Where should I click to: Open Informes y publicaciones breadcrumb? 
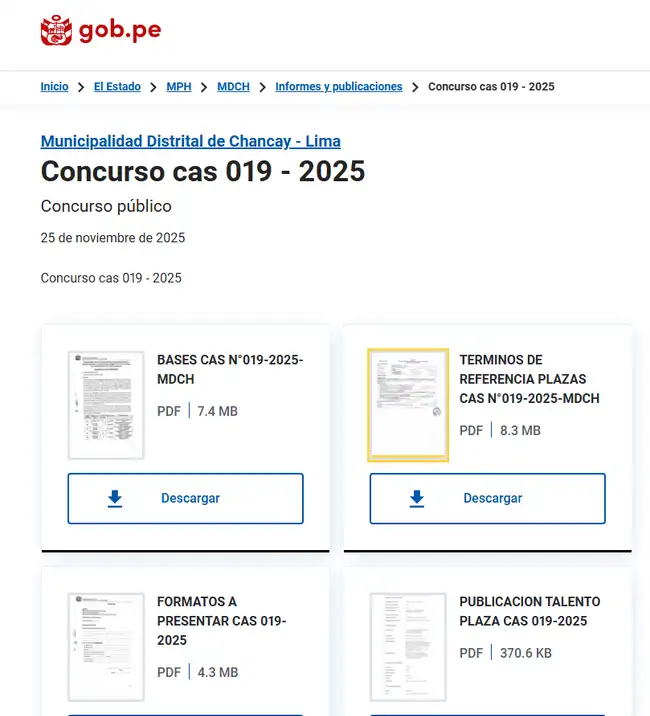339,87
